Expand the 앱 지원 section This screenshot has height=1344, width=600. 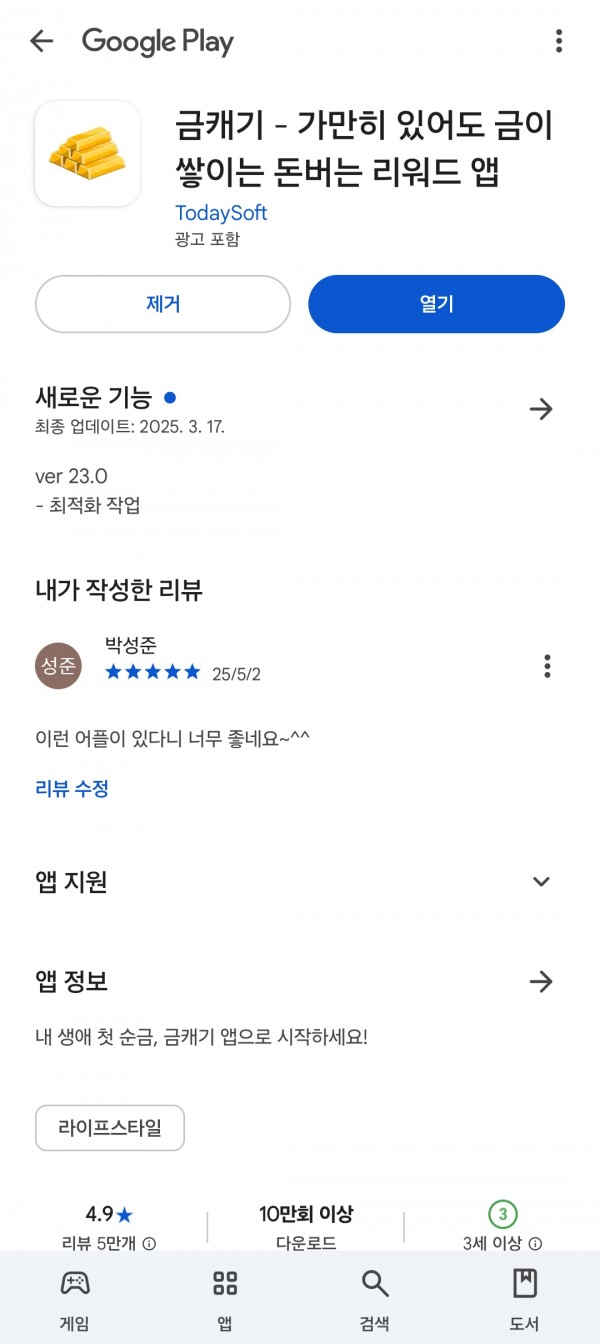(x=541, y=882)
